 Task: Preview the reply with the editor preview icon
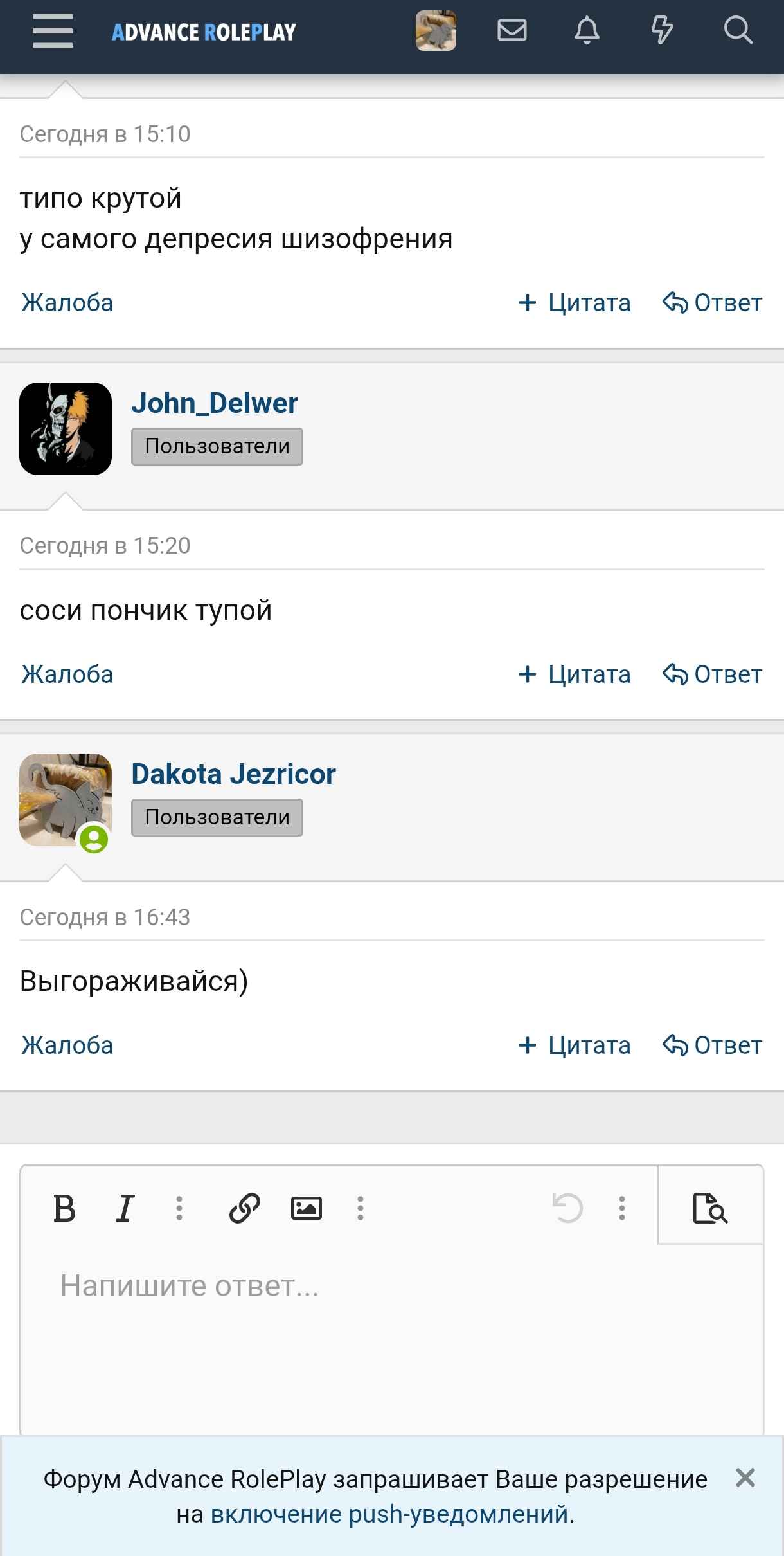[710, 1209]
